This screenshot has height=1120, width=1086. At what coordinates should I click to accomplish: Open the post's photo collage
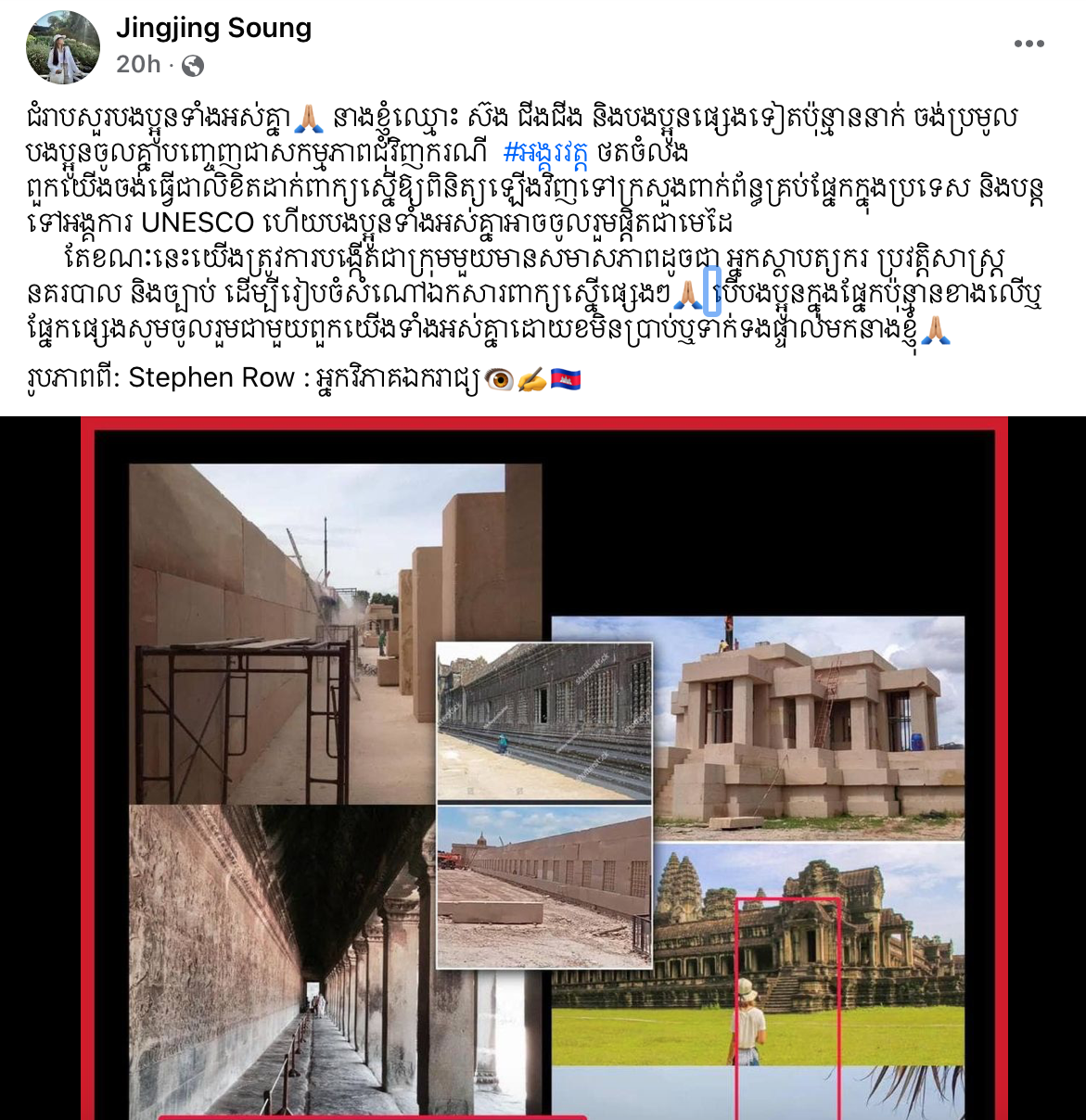pyautogui.click(x=543, y=770)
